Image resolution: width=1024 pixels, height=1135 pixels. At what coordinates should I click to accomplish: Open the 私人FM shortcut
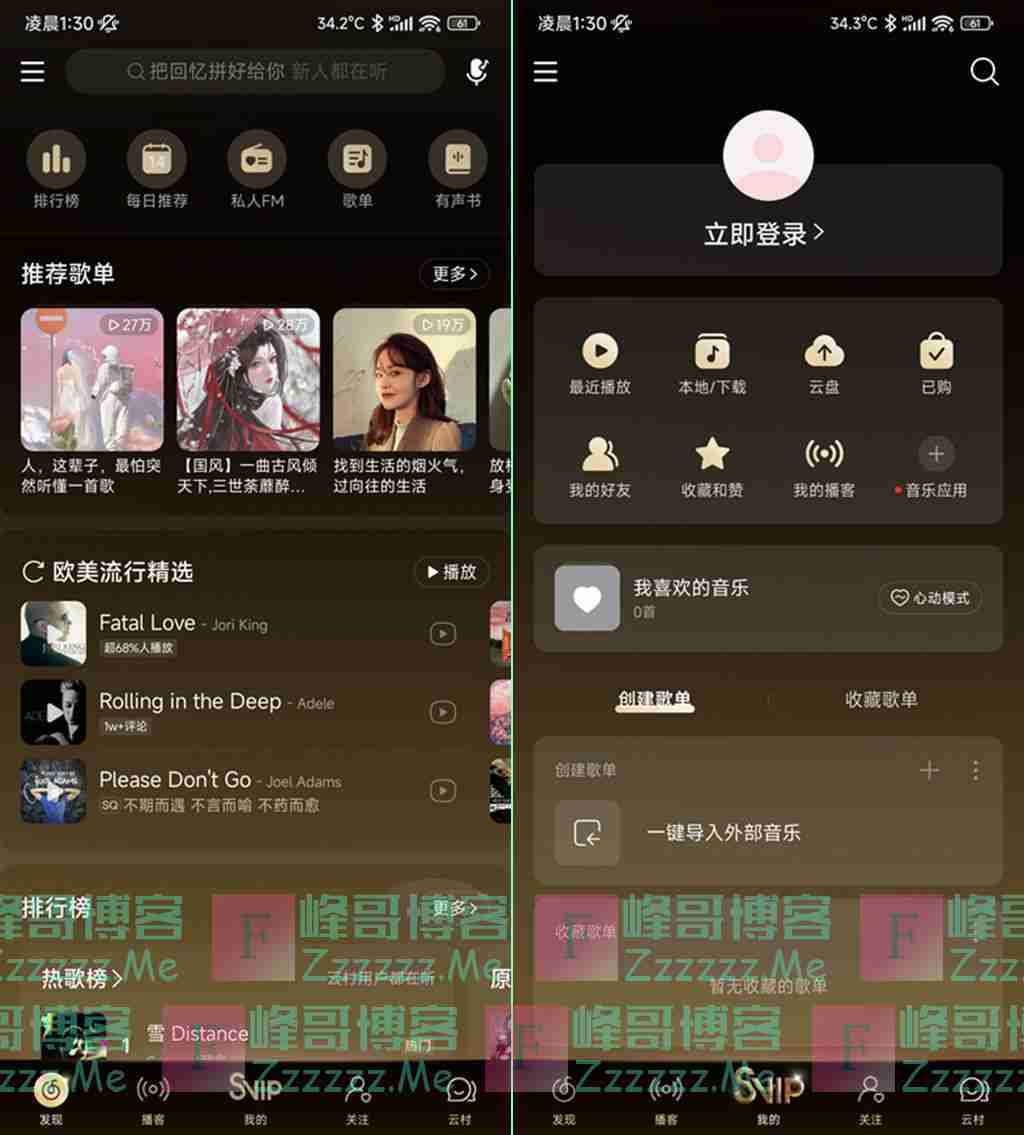tap(257, 170)
